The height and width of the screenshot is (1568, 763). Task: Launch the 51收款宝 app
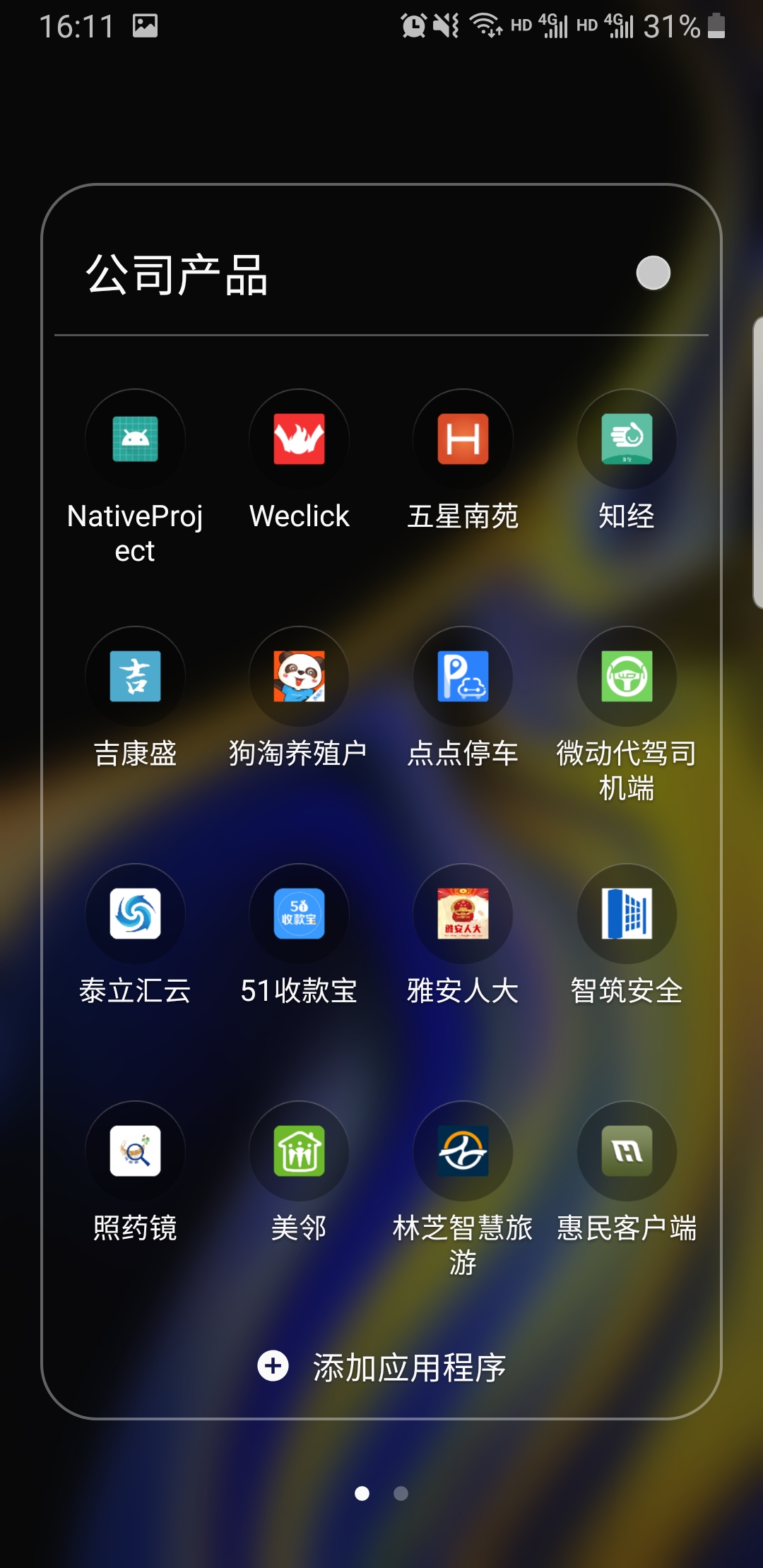point(299,914)
